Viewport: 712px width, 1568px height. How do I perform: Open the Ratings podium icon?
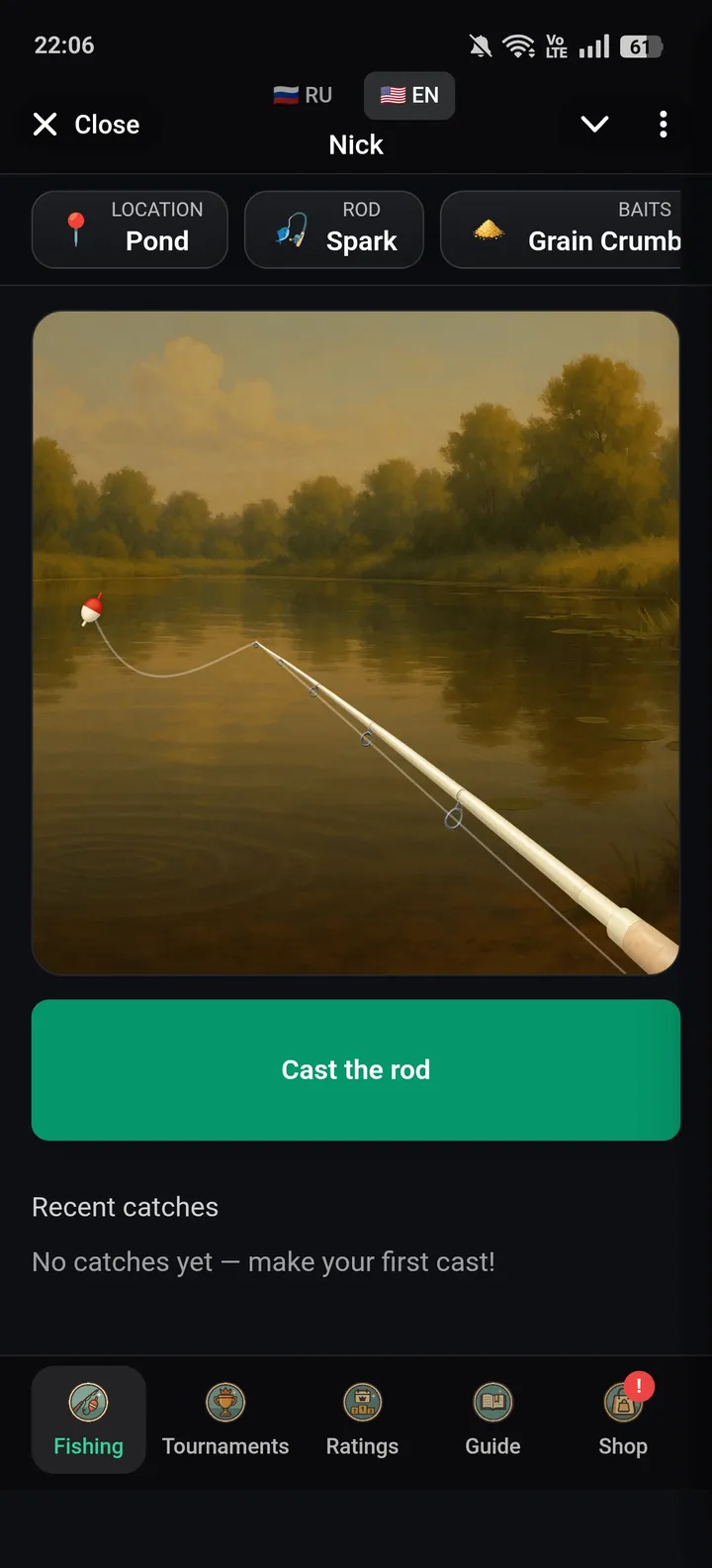pyautogui.click(x=362, y=1402)
